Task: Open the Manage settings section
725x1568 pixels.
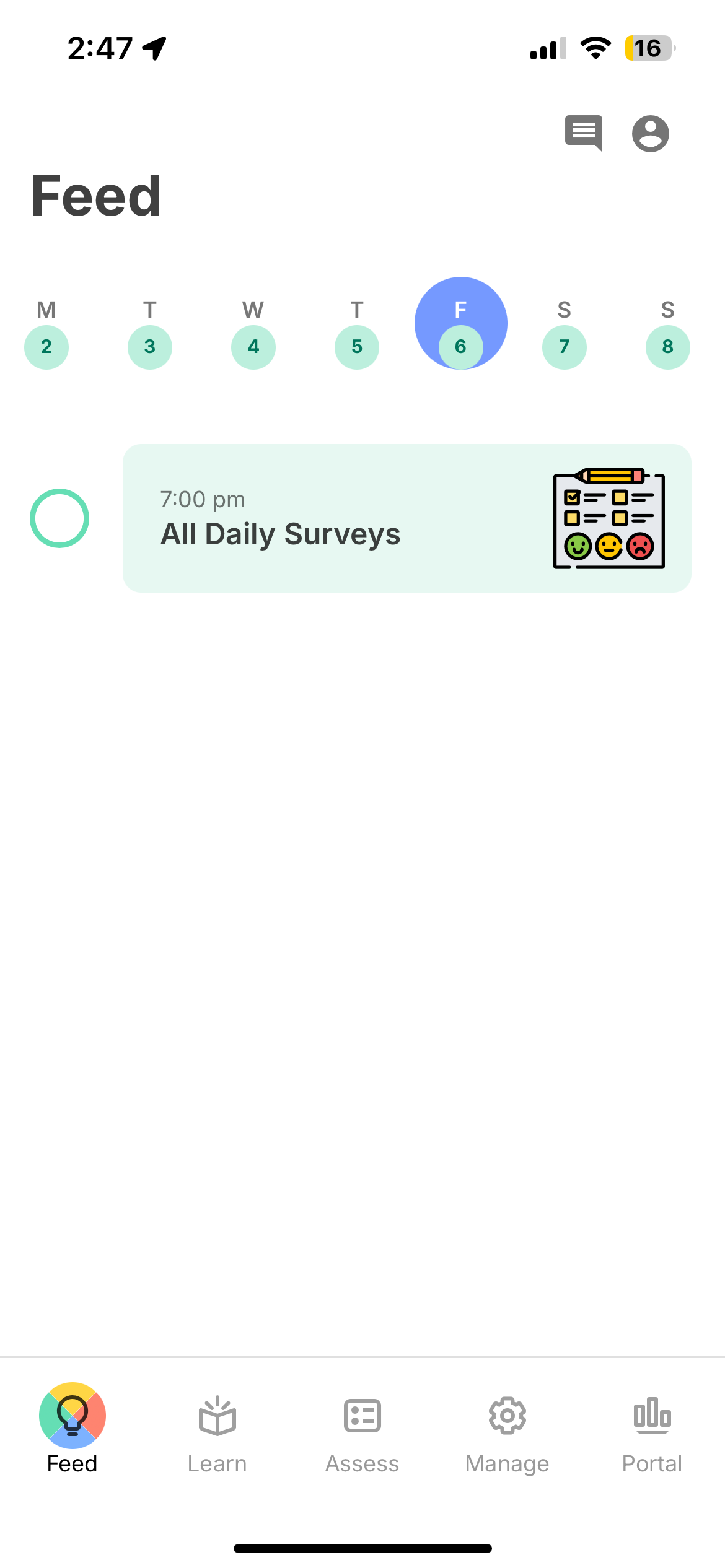Action: tap(507, 1437)
